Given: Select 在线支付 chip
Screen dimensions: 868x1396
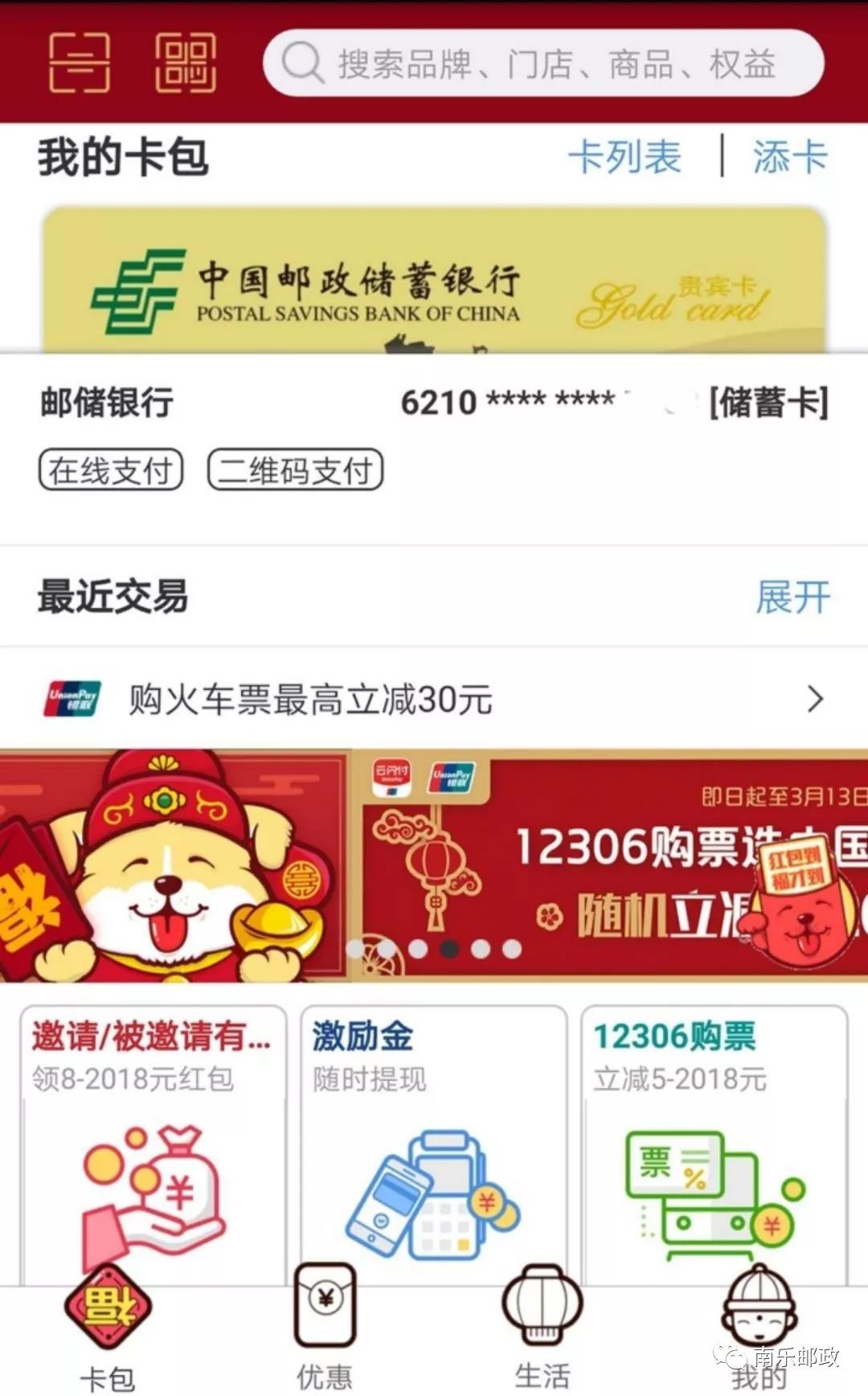Looking at the screenshot, I should (x=111, y=470).
